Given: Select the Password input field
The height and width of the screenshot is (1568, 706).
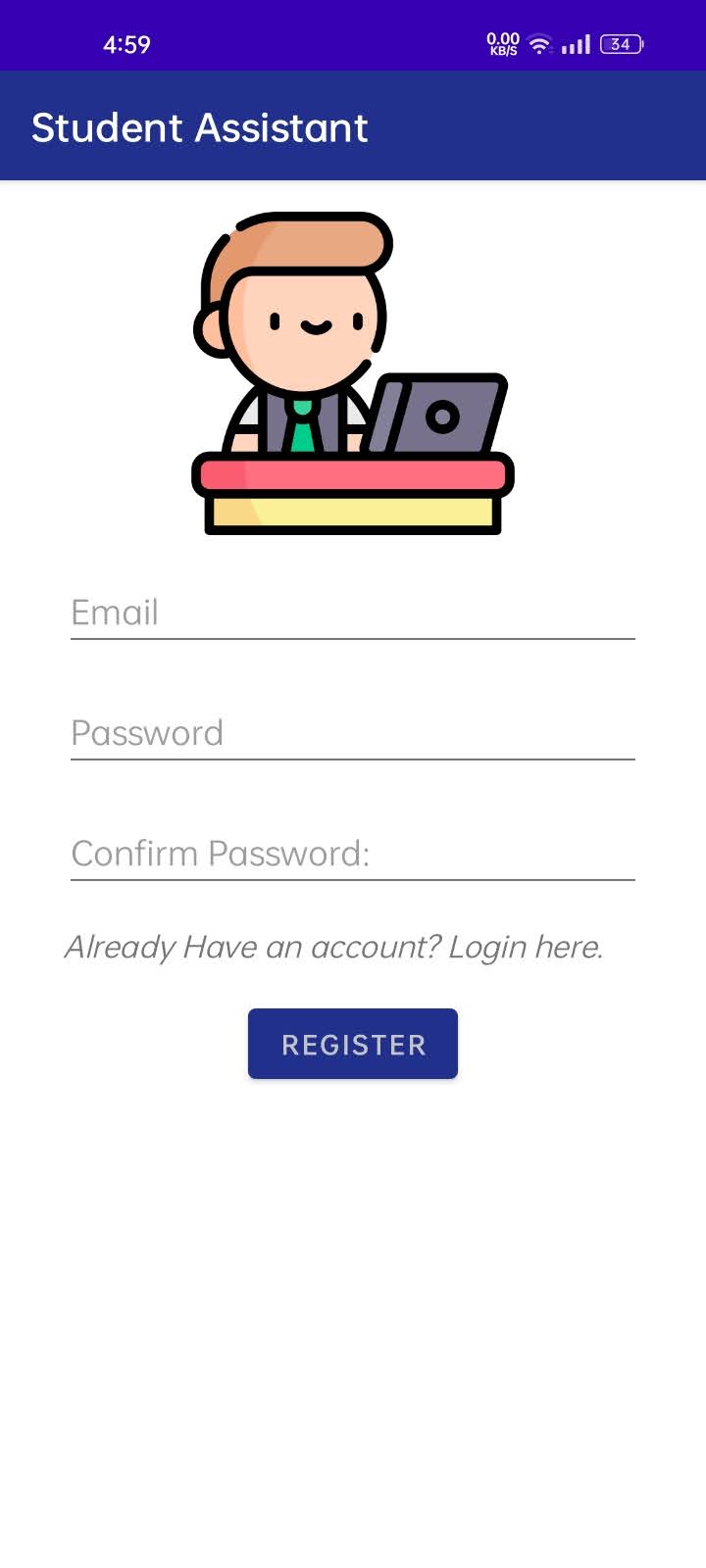Looking at the screenshot, I should point(353,733).
